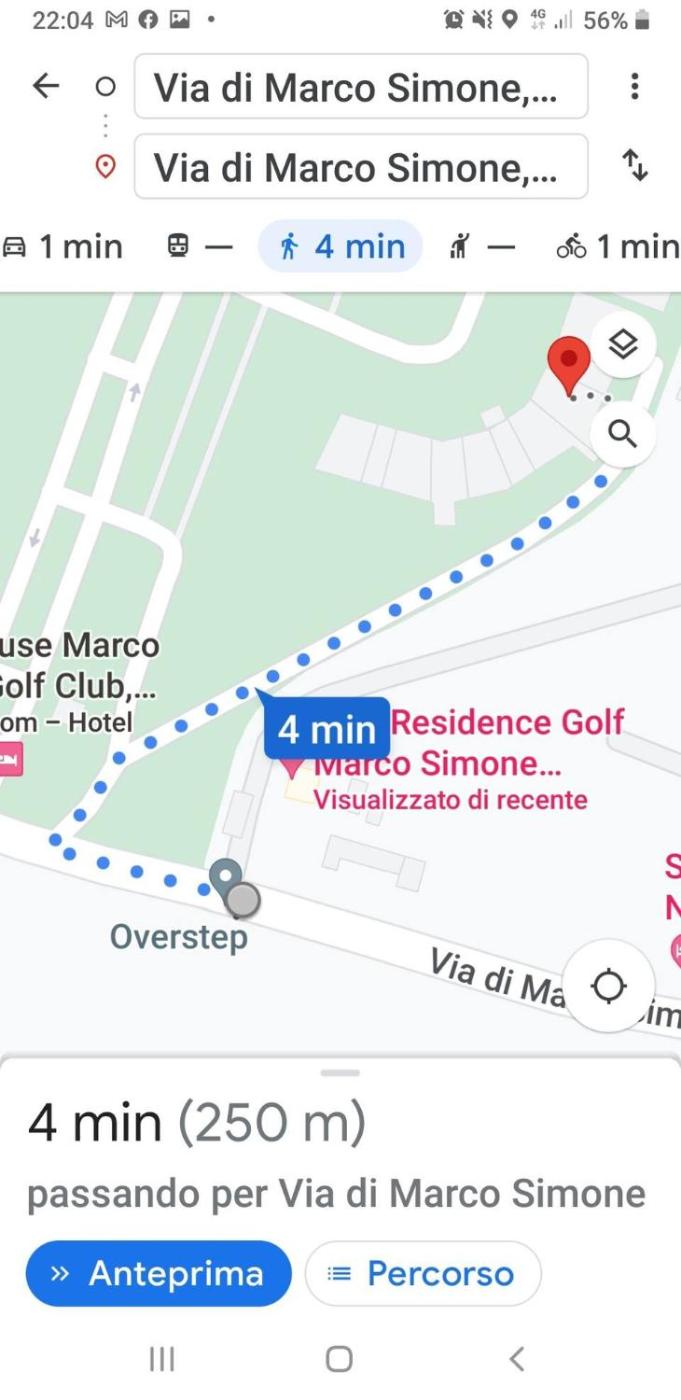Screen dimensions: 681x1400
Task: Start the Anteprima route preview
Action: [158, 1273]
